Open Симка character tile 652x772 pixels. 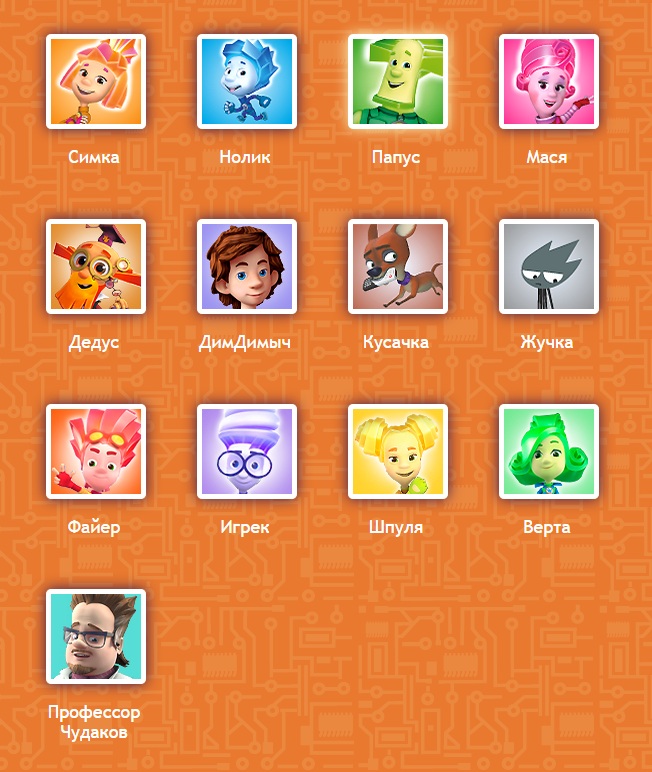(x=96, y=82)
